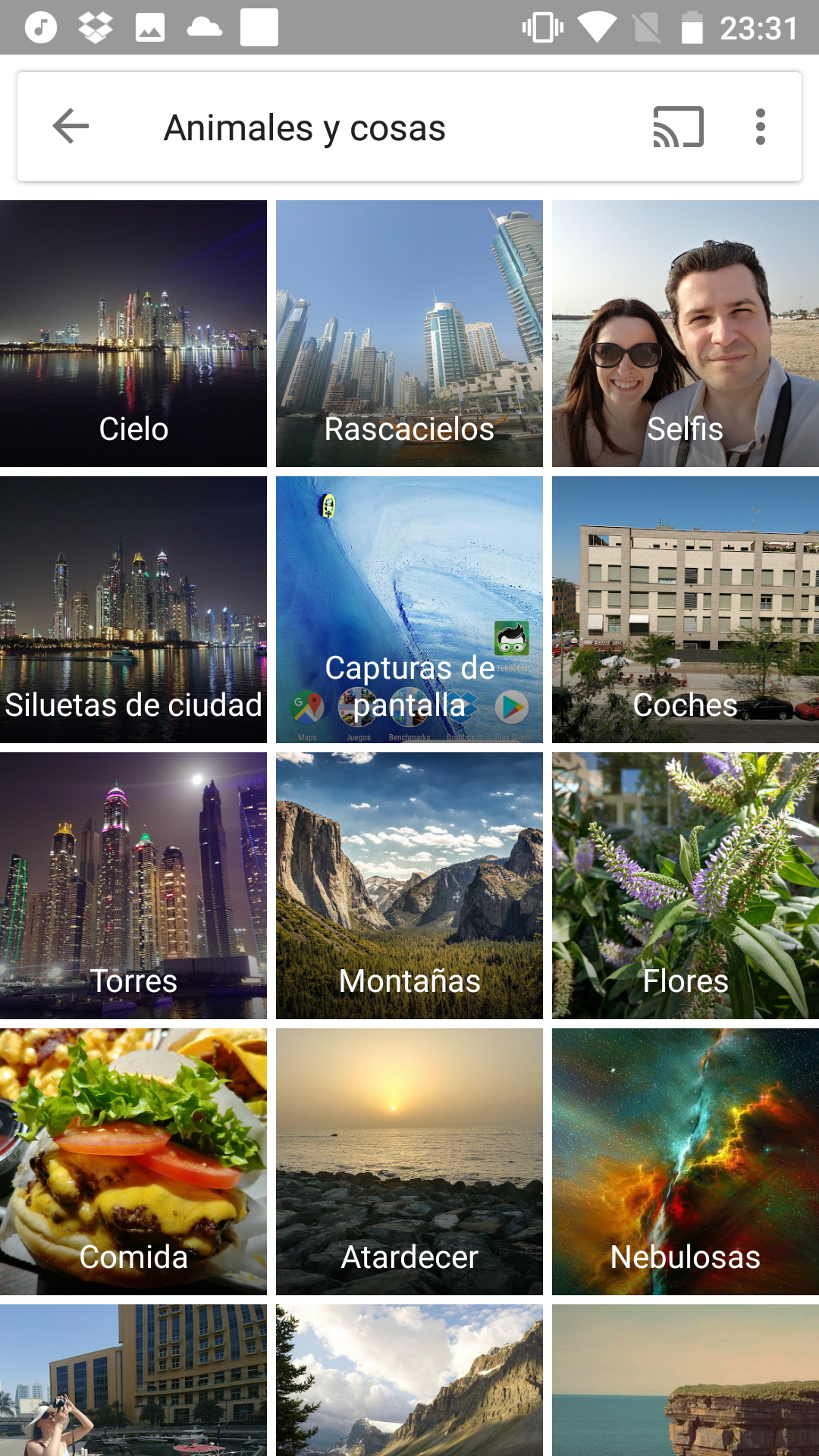
Task: Open the Cielo category
Action: (x=133, y=334)
